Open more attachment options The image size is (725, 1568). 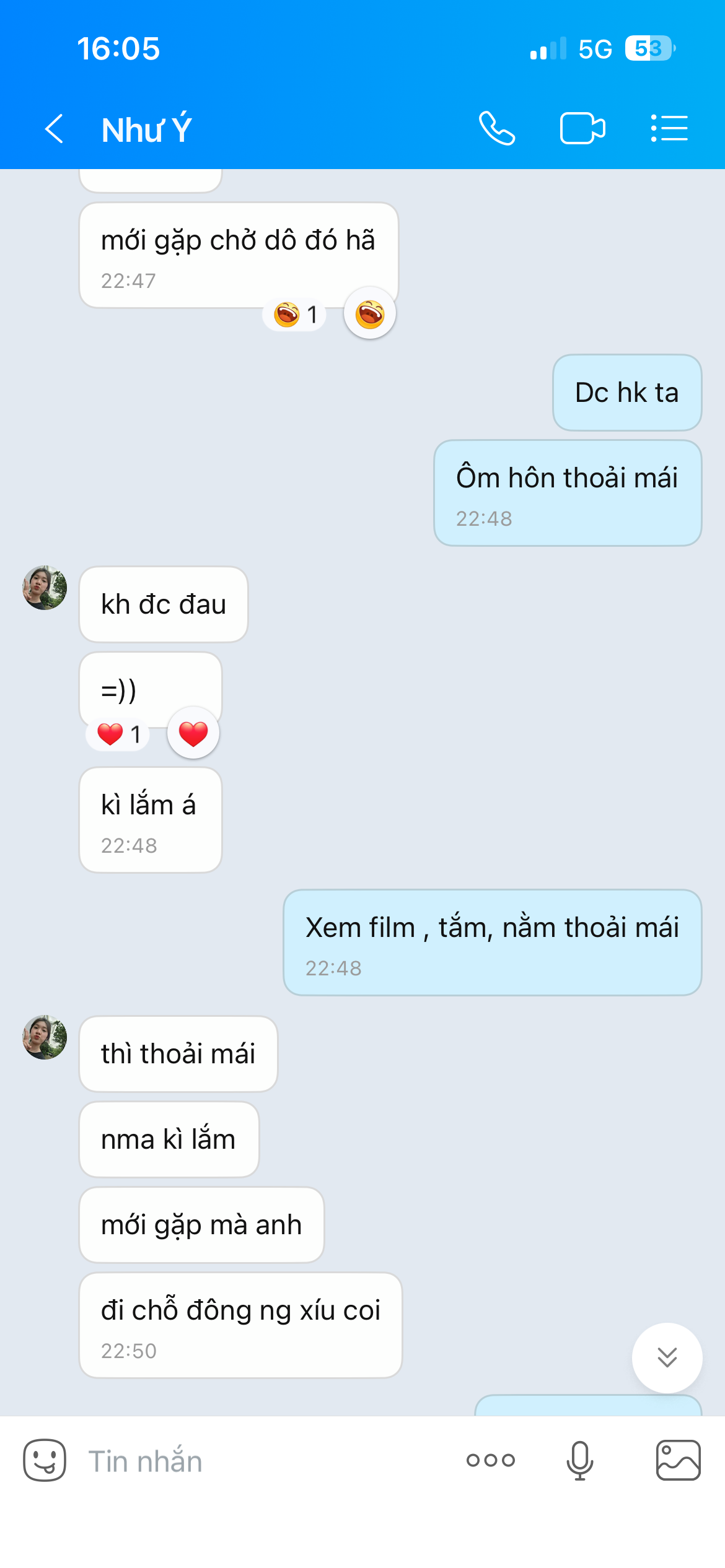(x=491, y=1460)
